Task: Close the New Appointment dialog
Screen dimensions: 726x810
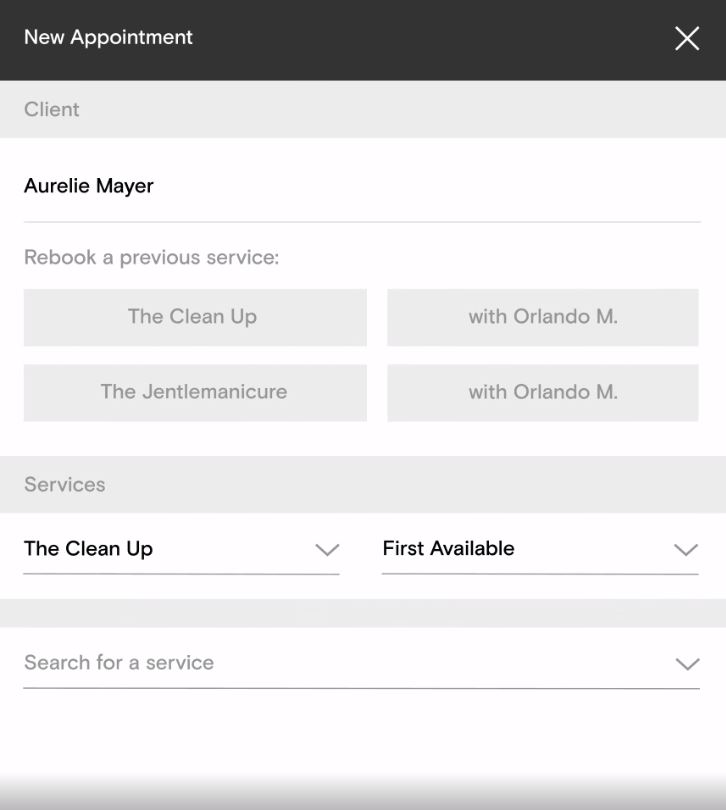Action: tap(687, 39)
